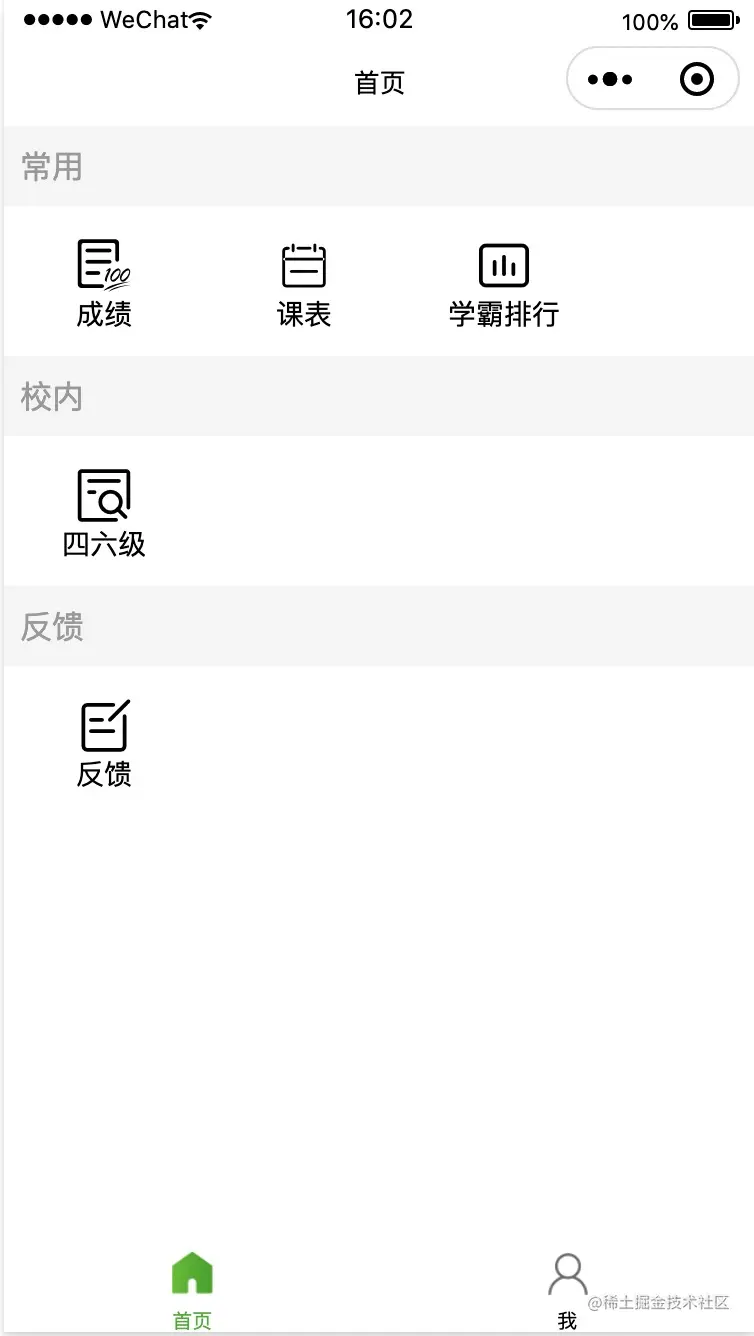Viewport: 754px width, 1336px height.
Task: Open the 四六级 query item
Action: pyautogui.click(x=104, y=513)
